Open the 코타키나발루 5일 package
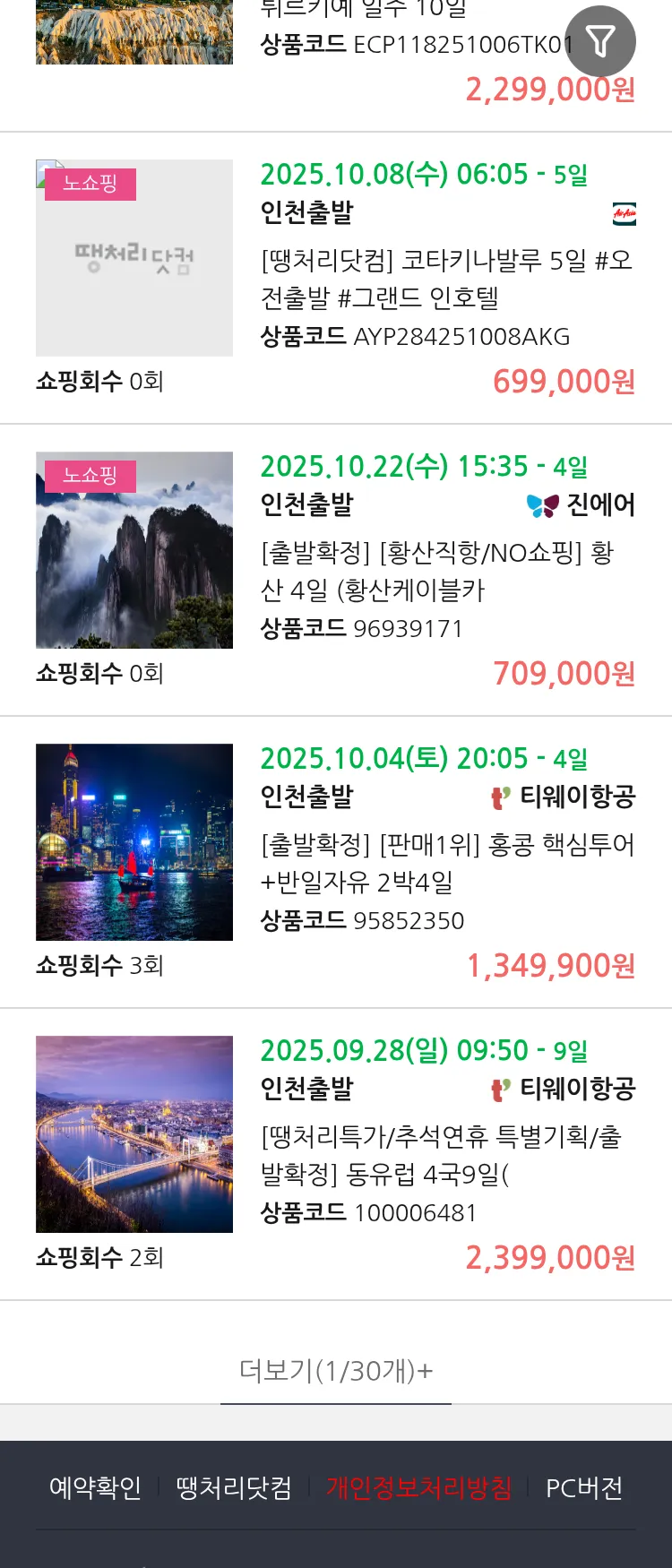672x1568 pixels. coord(446,279)
